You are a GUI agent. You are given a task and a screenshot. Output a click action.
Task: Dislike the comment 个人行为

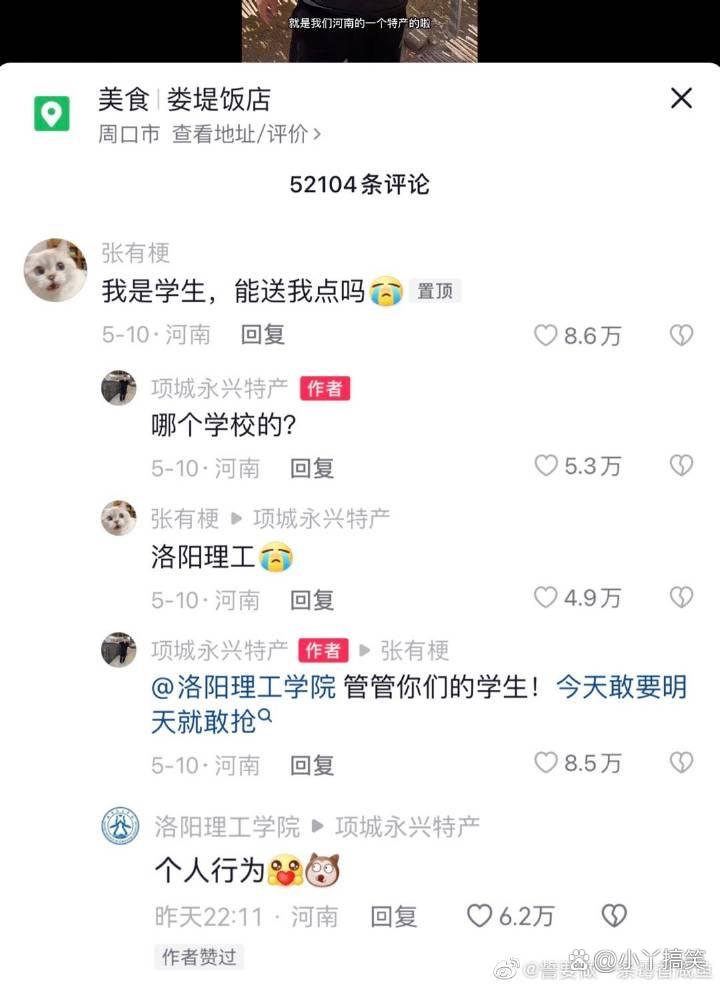(x=613, y=915)
